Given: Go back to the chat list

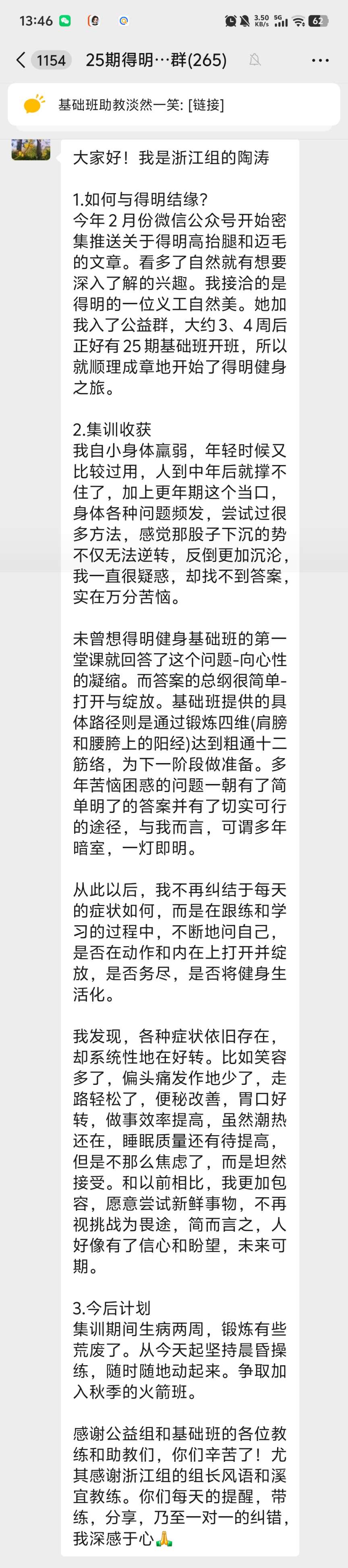Looking at the screenshot, I should coord(21,60).
